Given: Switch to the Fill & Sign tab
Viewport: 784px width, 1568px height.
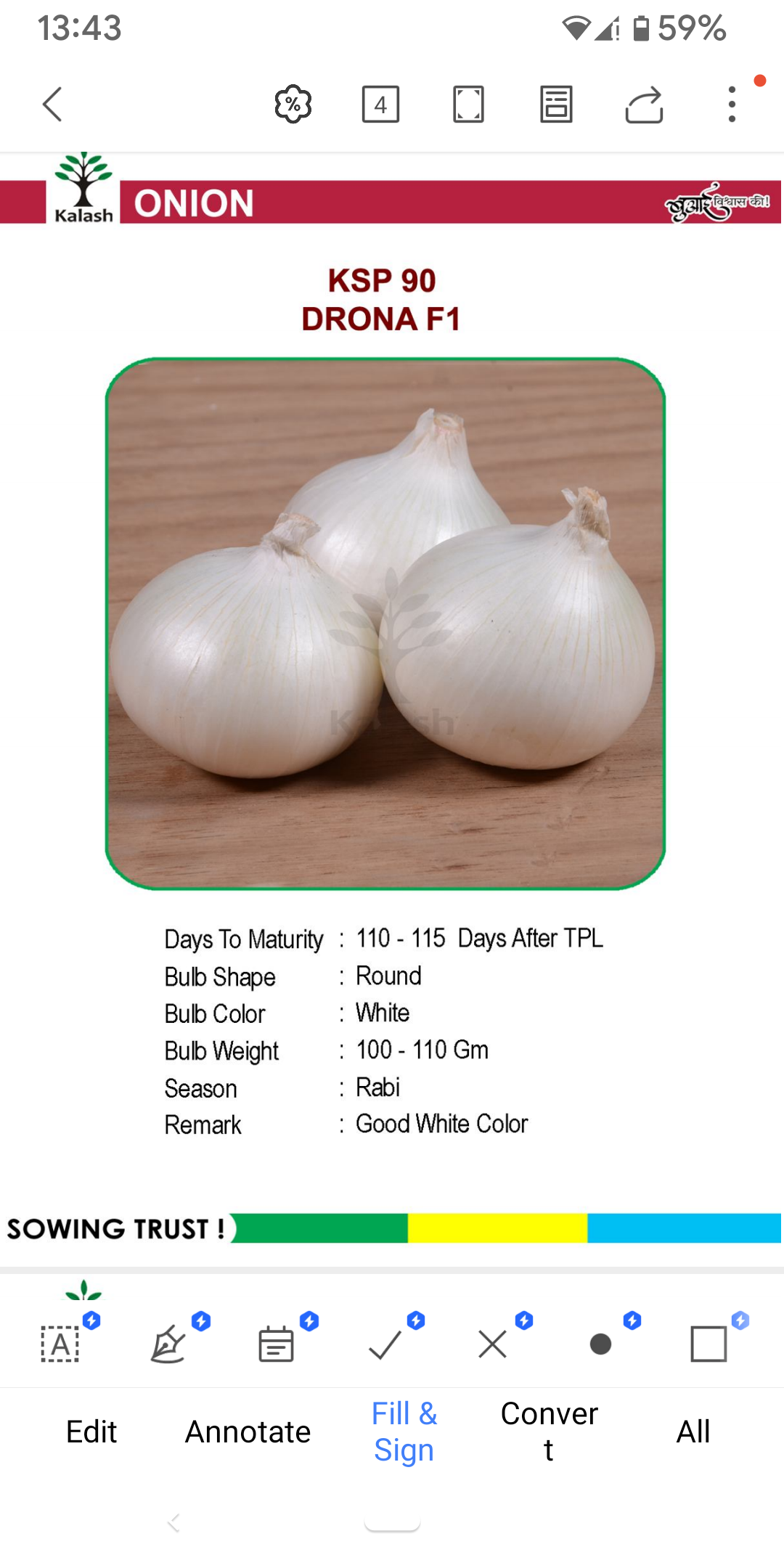Looking at the screenshot, I should (x=404, y=1432).
